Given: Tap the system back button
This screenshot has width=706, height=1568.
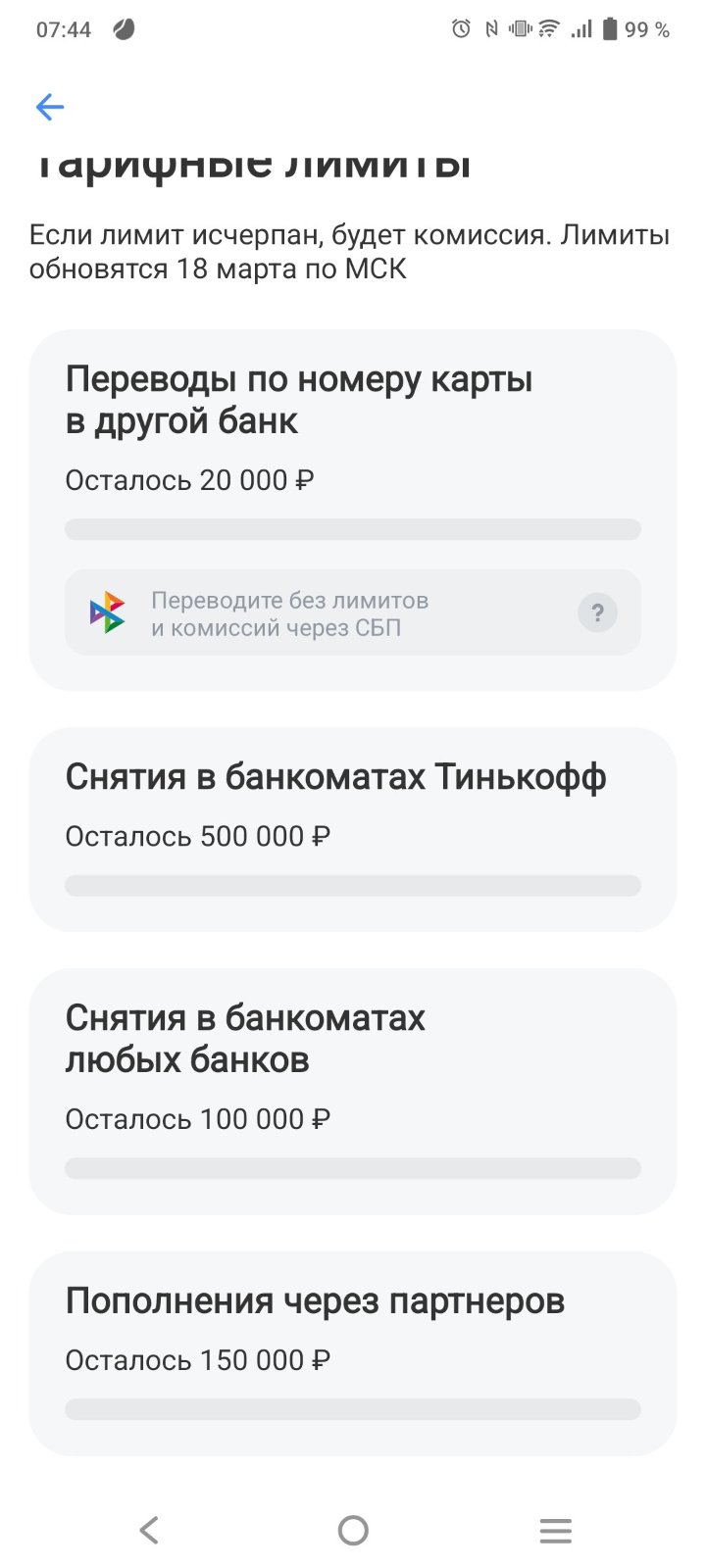Looking at the screenshot, I should point(149,1530).
